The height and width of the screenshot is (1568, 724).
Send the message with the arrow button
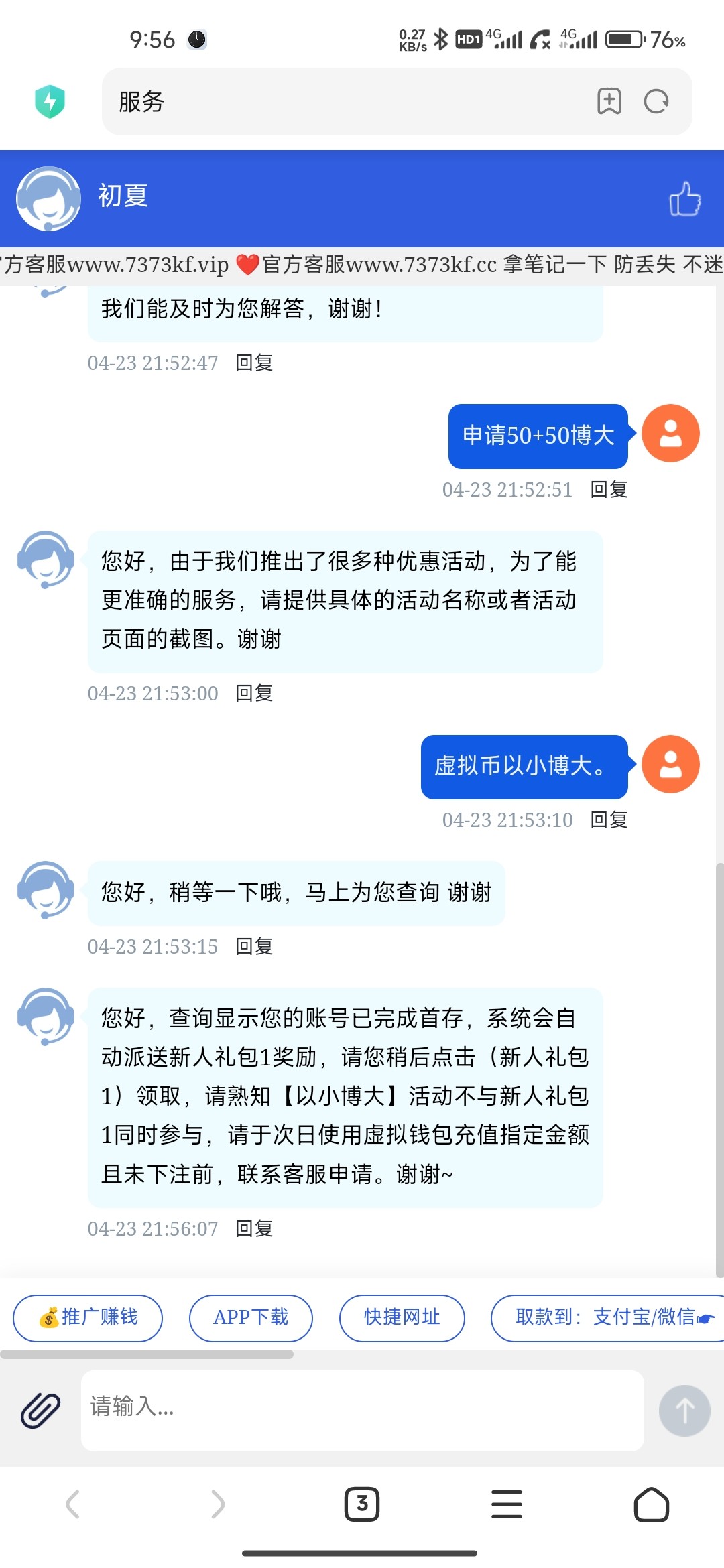point(684,1410)
